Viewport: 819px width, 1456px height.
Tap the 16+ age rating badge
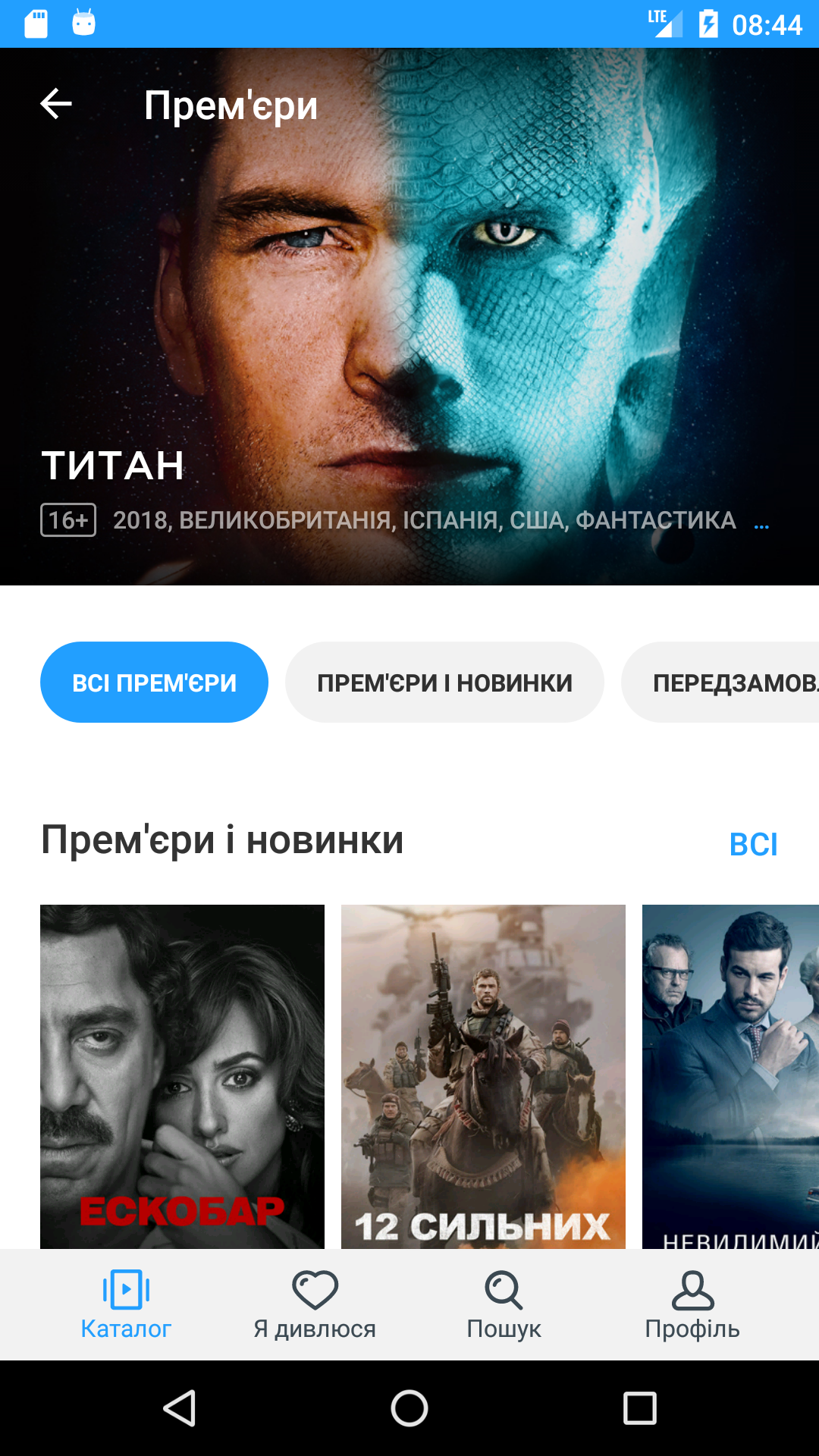click(x=67, y=521)
